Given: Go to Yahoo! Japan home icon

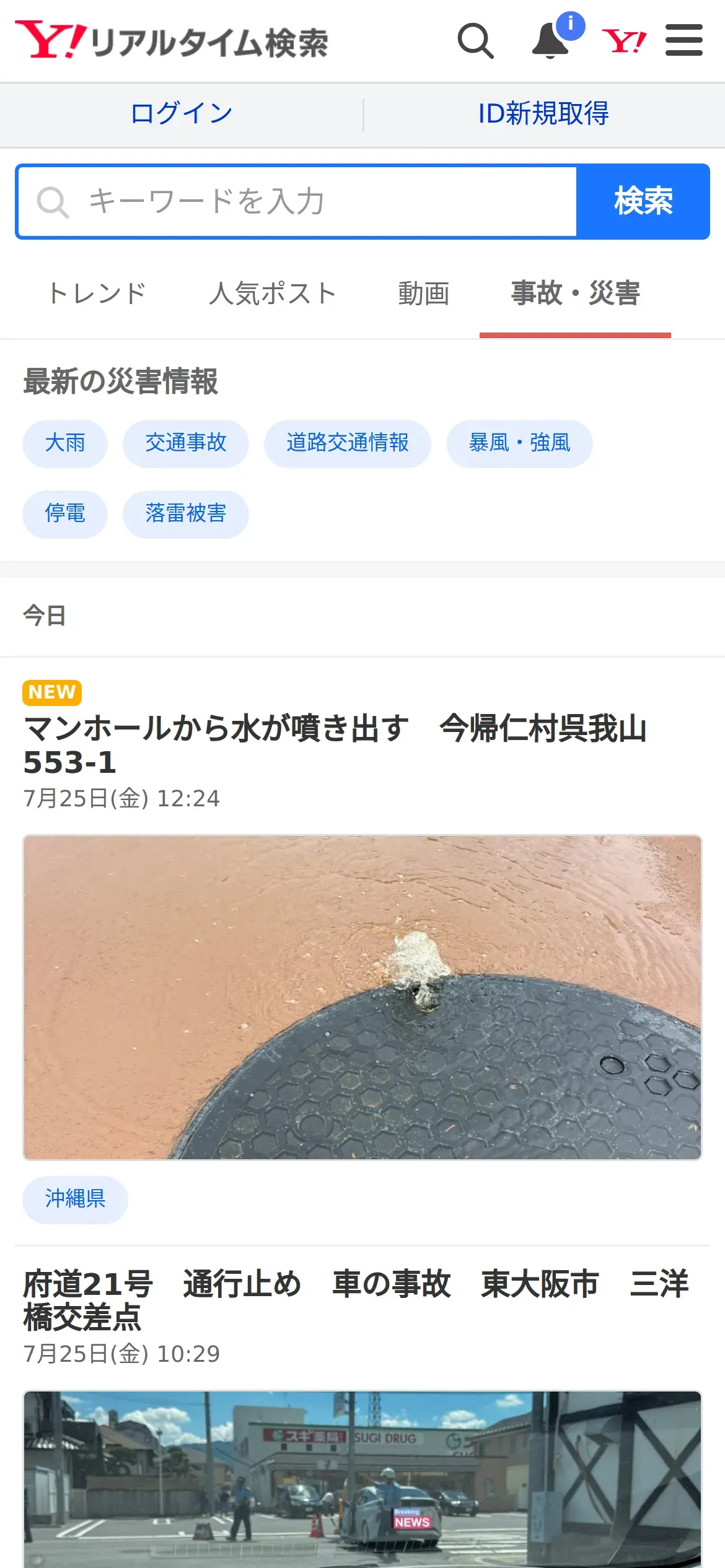Looking at the screenshot, I should pos(624,41).
